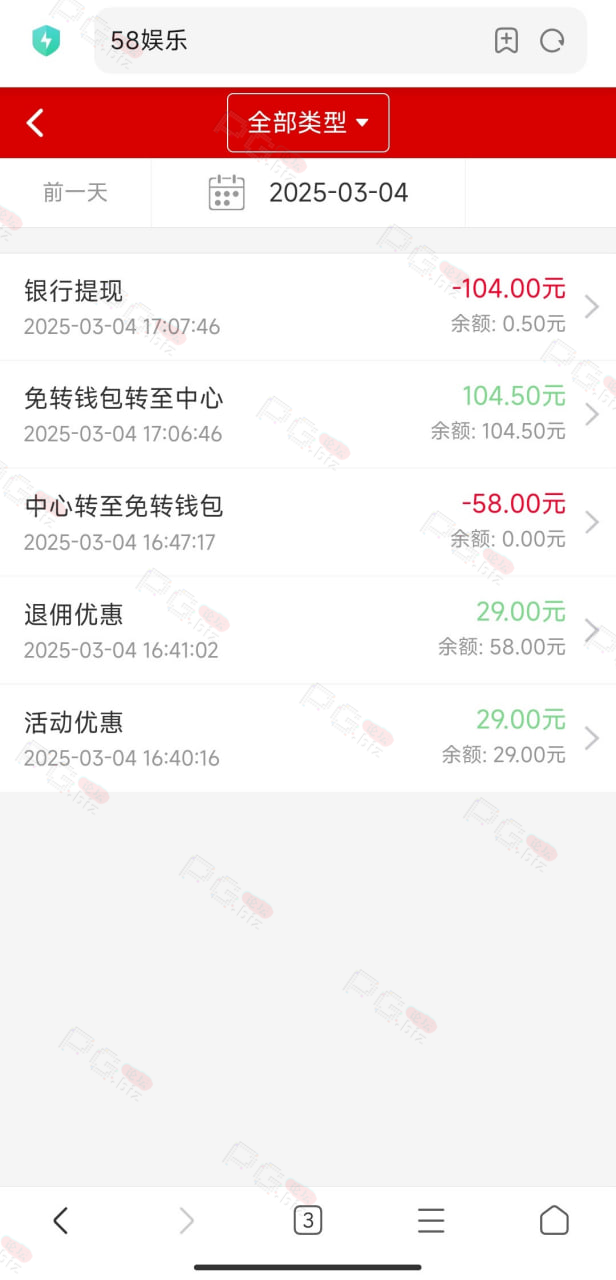The image size is (616, 1280).
Task: Go to the previous day with 前一天
Action: pyautogui.click(x=75, y=192)
